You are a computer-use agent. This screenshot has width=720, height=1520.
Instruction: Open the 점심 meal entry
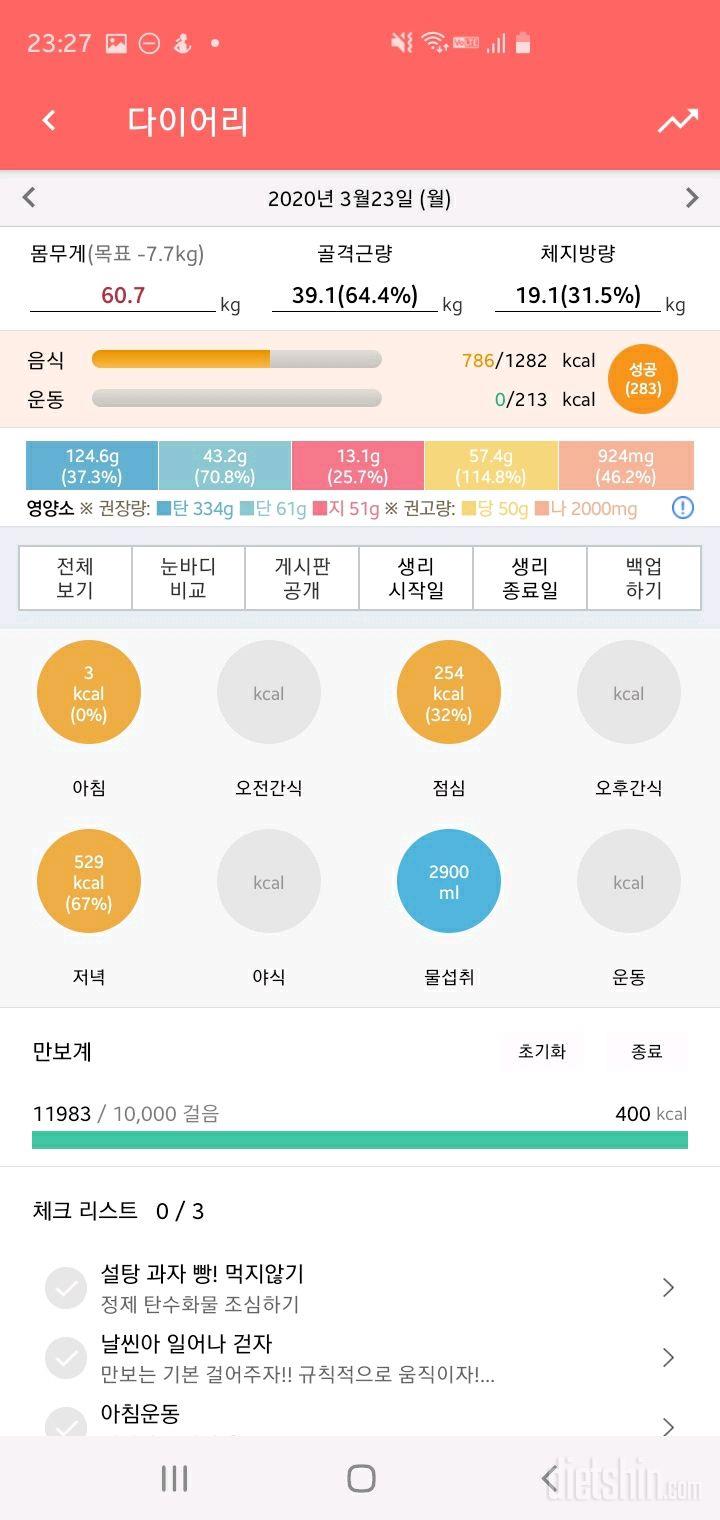[x=448, y=693]
